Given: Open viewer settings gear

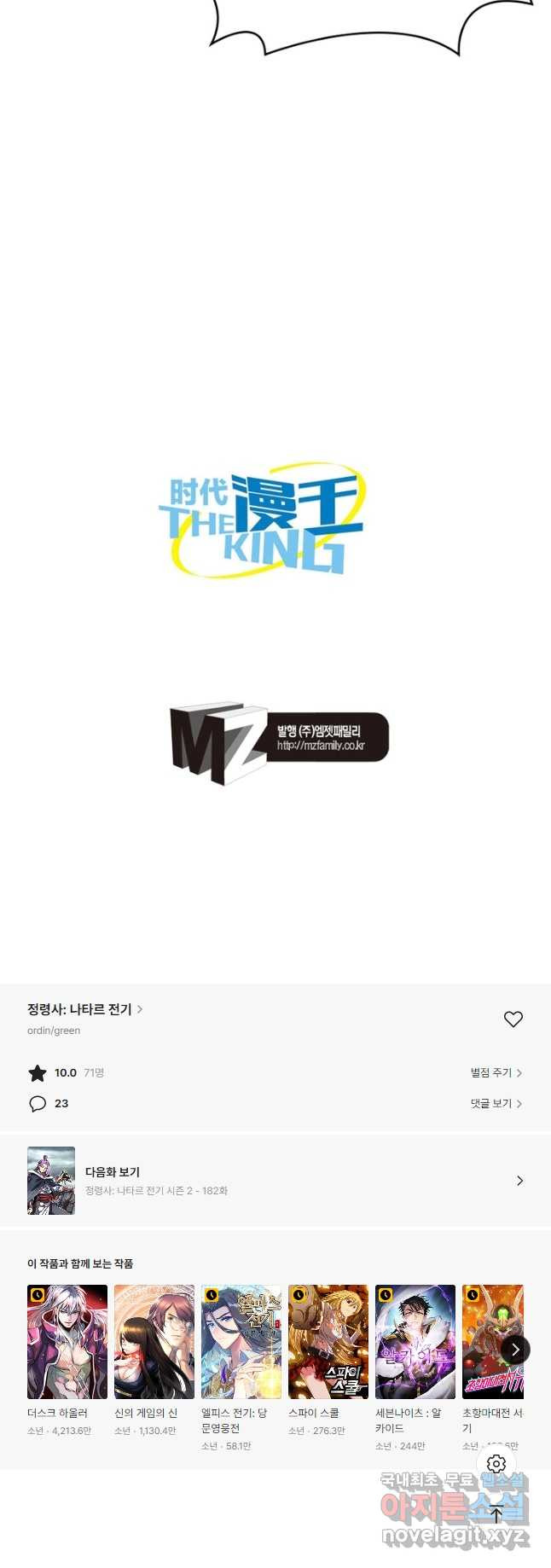Looking at the screenshot, I should (496, 1464).
